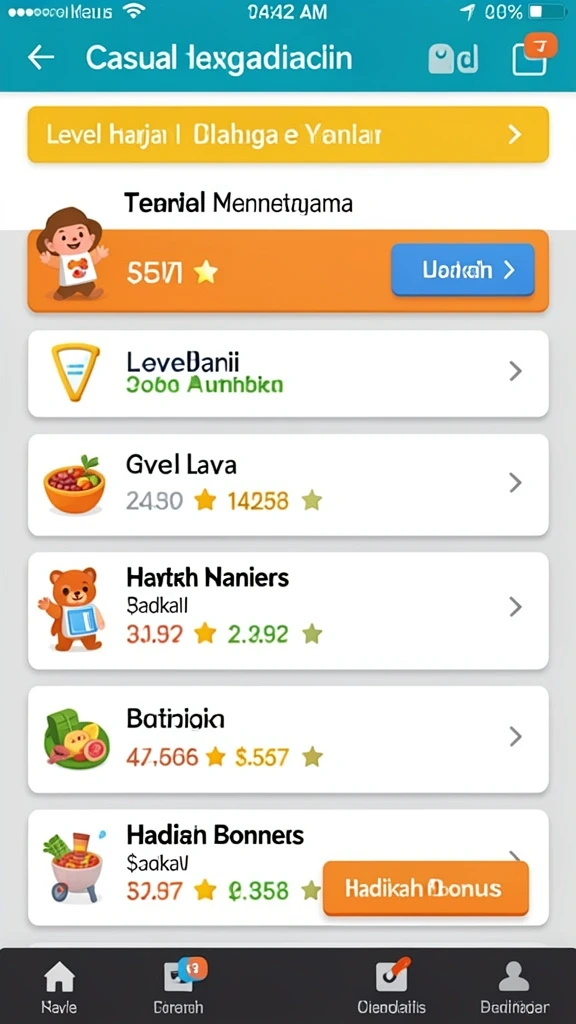Open the Havtkh Naniers row
The image size is (576, 1024).
point(288,610)
